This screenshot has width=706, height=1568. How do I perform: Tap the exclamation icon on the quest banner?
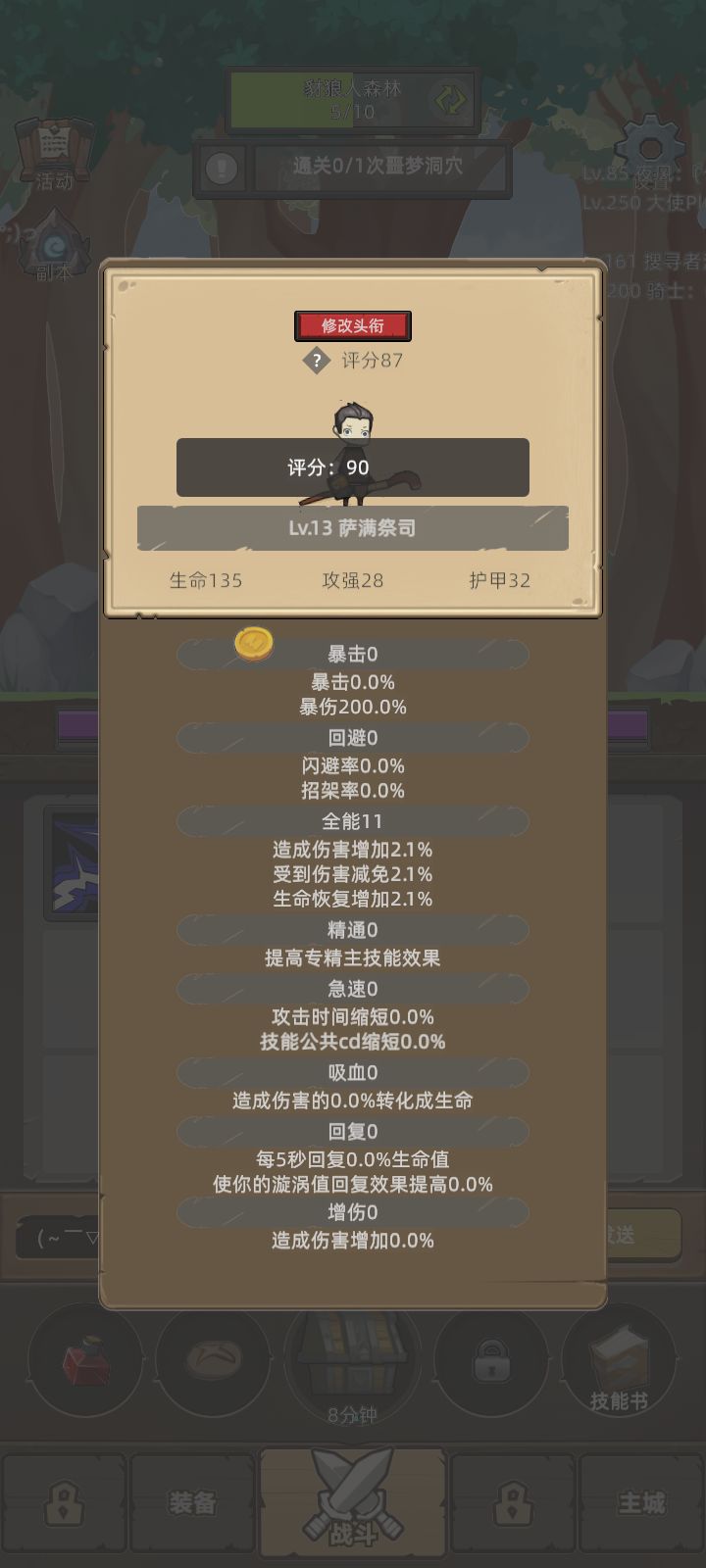pyautogui.click(x=220, y=168)
